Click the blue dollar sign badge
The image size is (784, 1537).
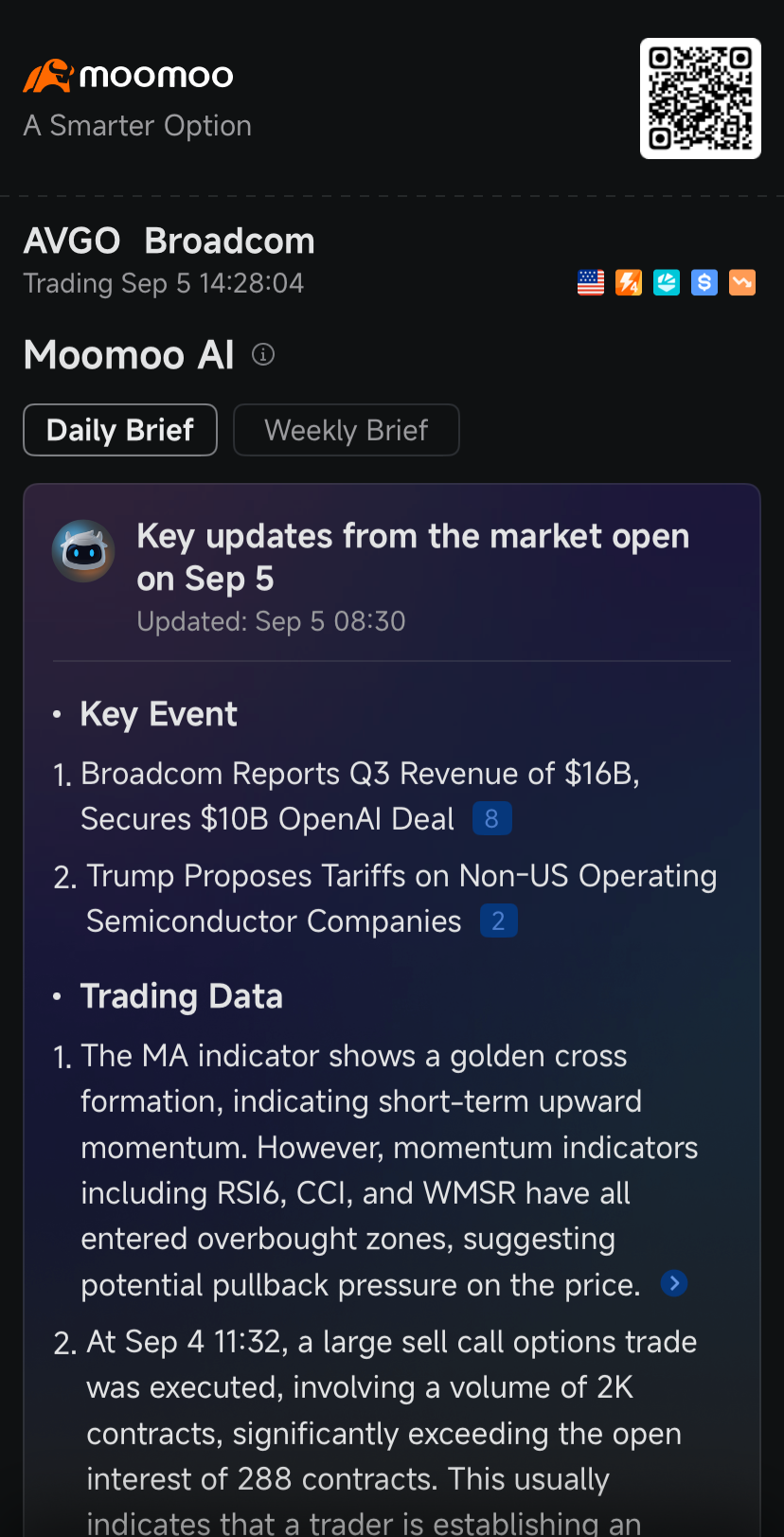point(704,282)
